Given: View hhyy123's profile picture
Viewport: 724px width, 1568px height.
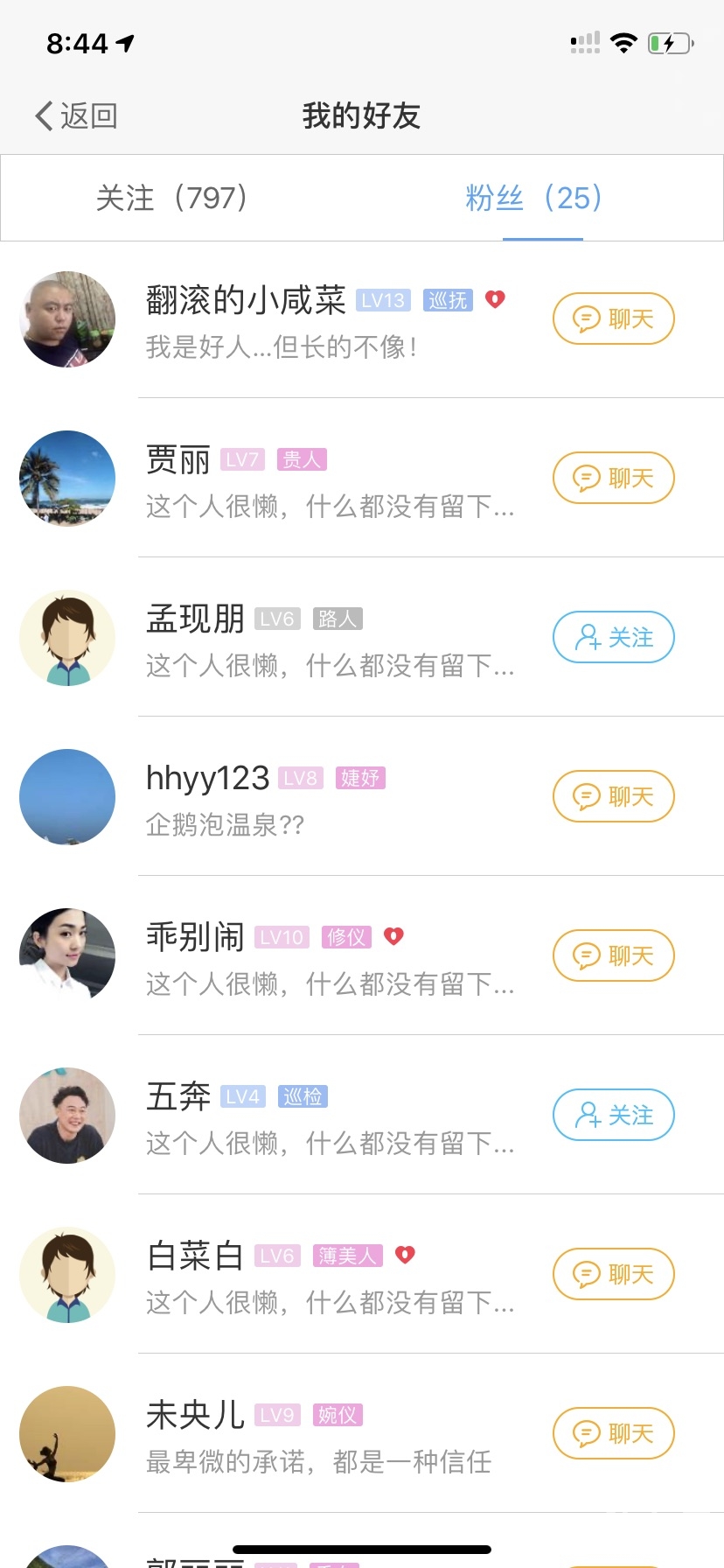Looking at the screenshot, I should pyautogui.click(x=67, y=797).
